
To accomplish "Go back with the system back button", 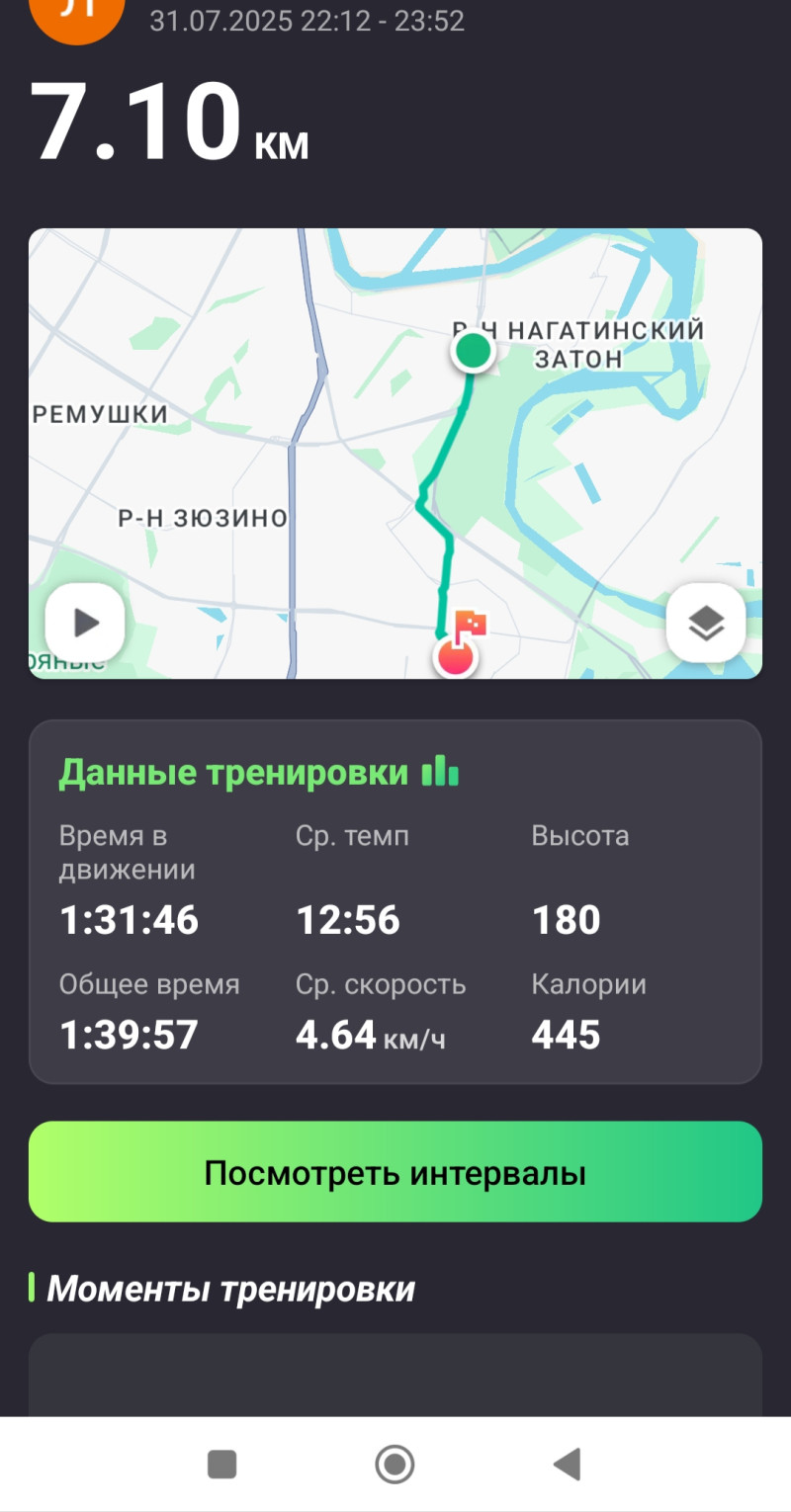I will pyautogui.click(x=568, y=1464).
